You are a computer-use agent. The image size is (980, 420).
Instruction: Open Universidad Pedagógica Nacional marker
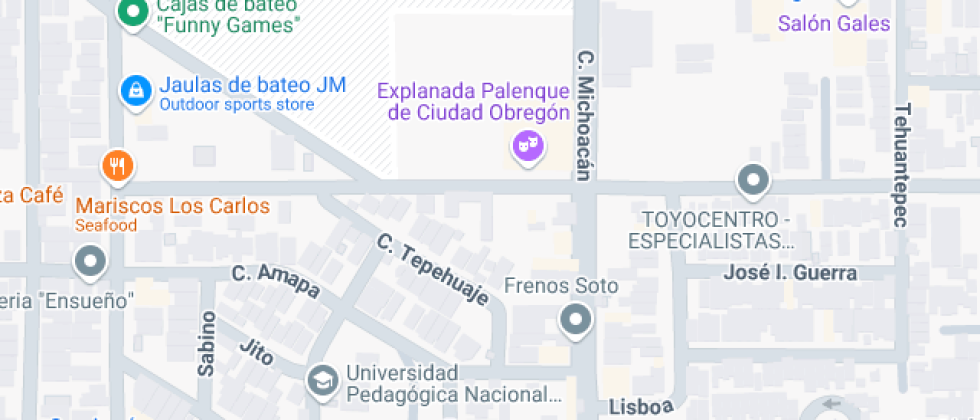pos(322,380)
